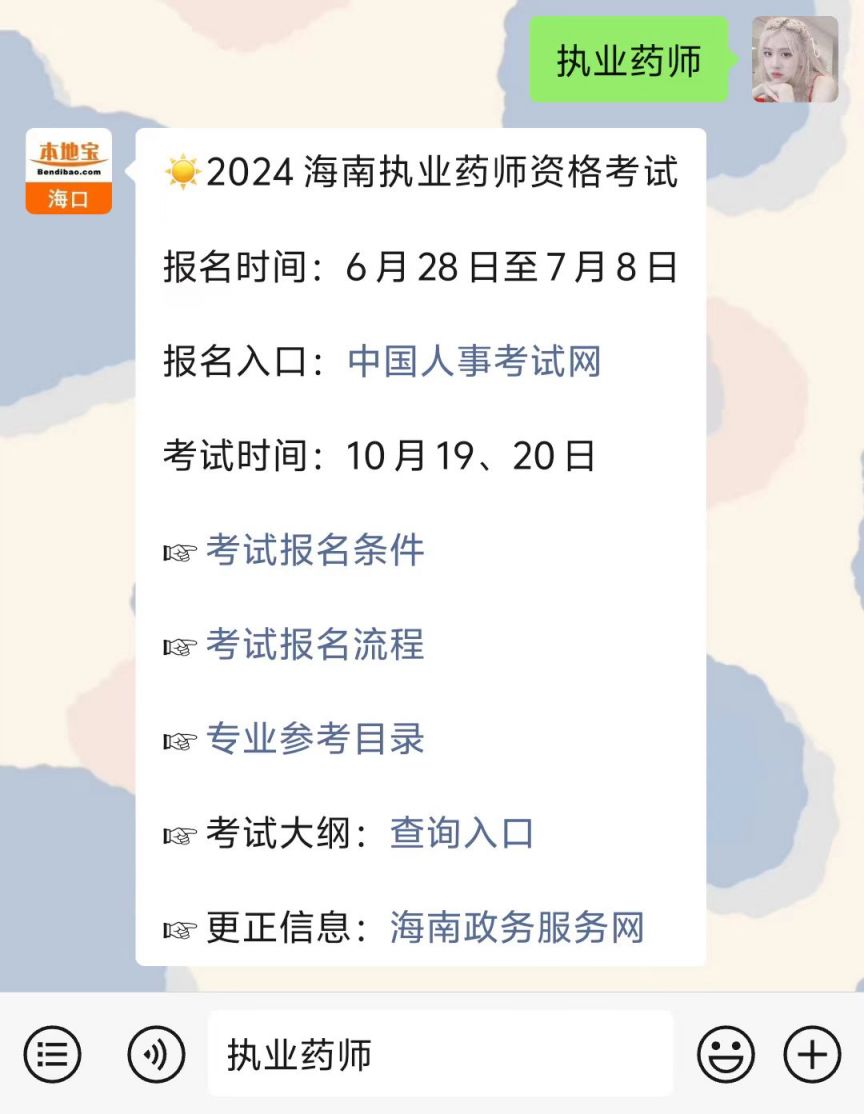Open the emoji picker
The height and width of the screenshot is (1114, 864).
click(725, 1054)
